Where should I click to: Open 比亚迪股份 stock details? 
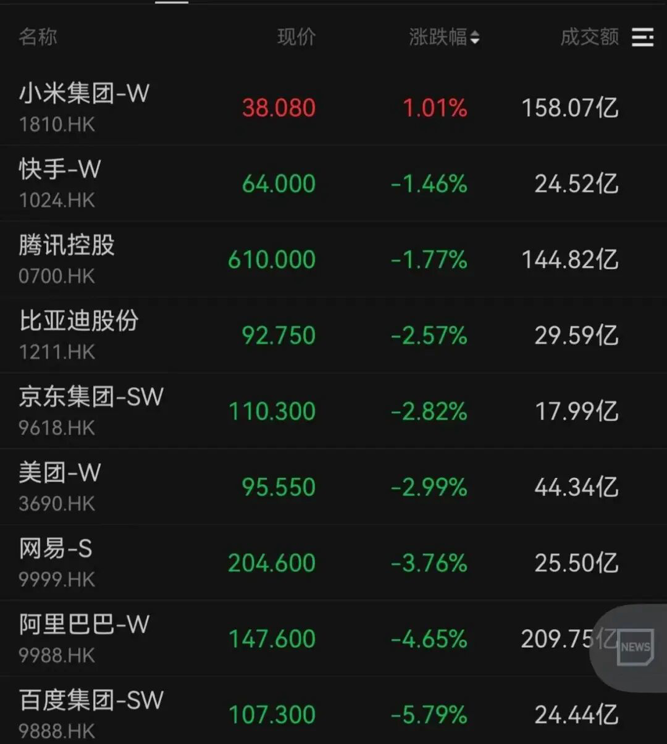pos(79,334)
